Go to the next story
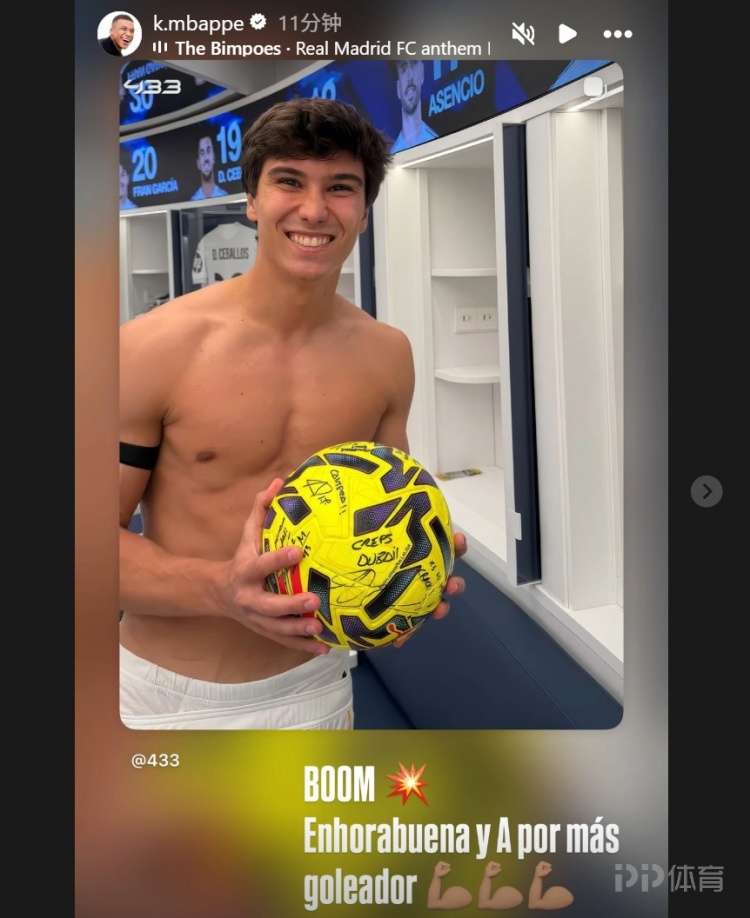The height and width of the screenshot is (918, 750). tap(706, 491)
